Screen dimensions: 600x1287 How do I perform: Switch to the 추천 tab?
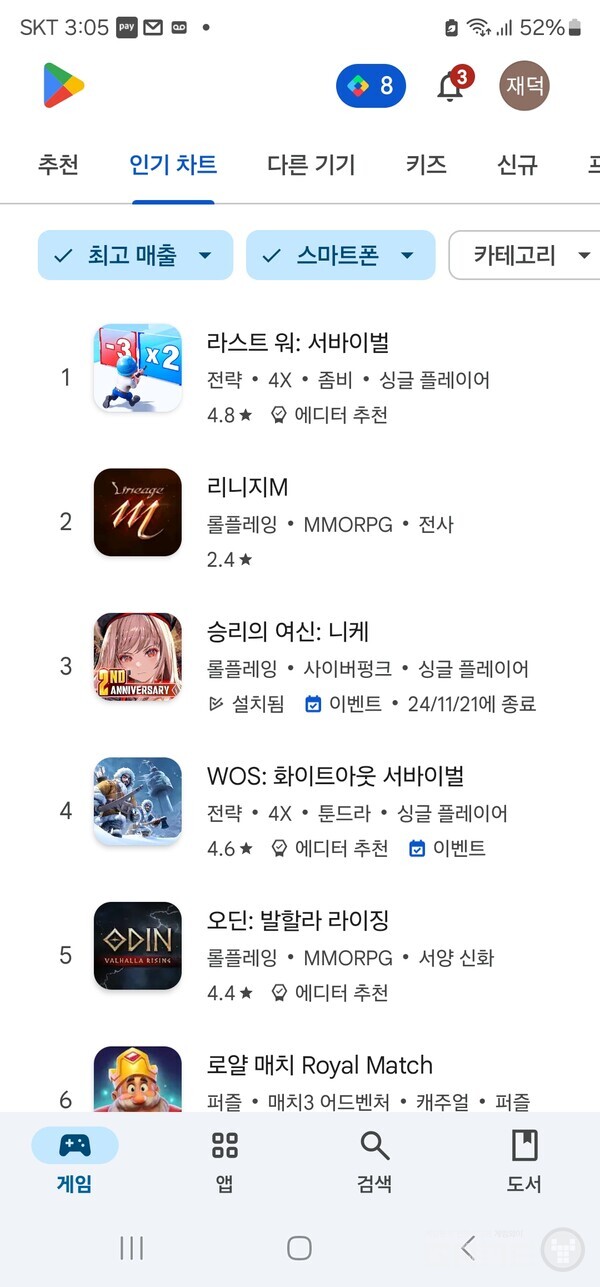tap(58, 165)
